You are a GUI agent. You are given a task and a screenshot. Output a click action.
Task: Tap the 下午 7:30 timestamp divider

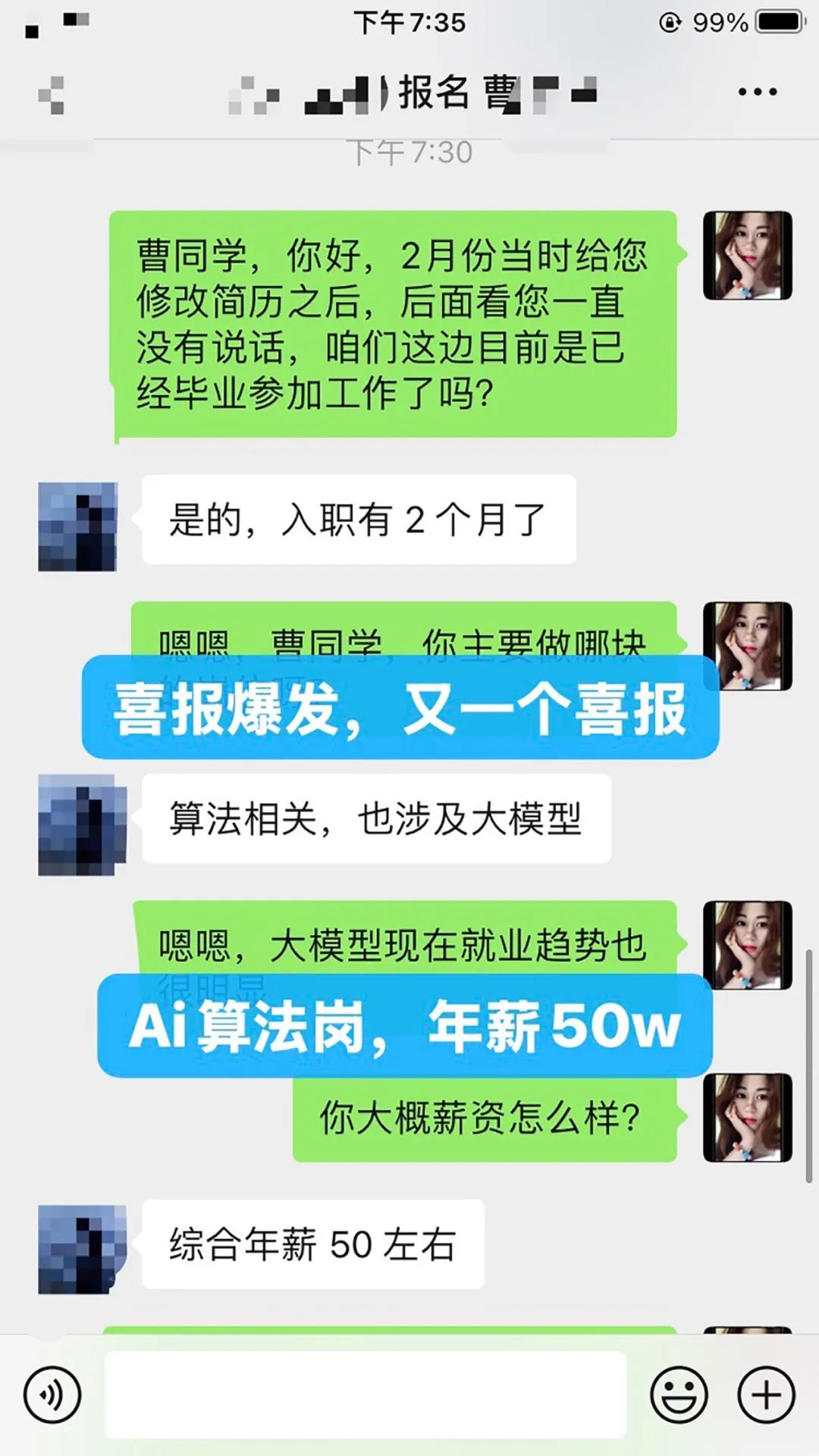coord(409,152)
